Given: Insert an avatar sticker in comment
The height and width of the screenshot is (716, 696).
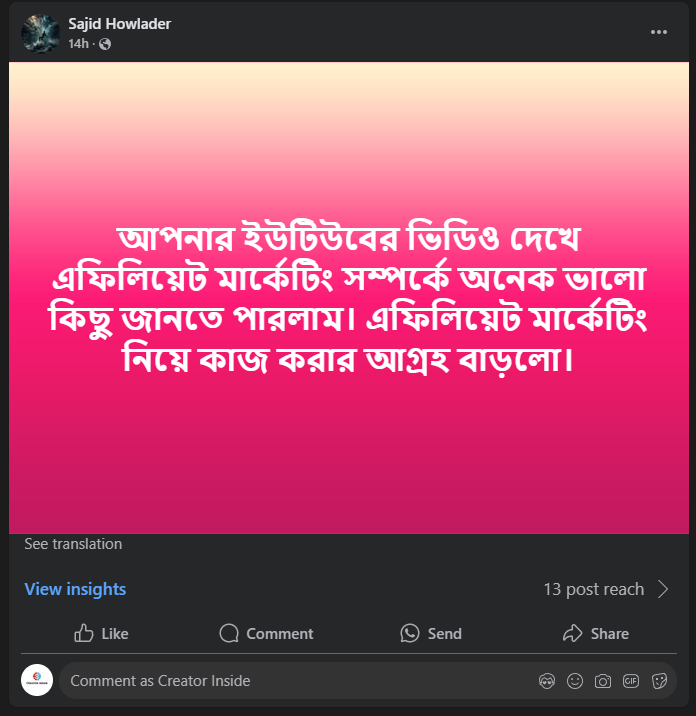Looking at the screenshot, I should tap(546, 681).
